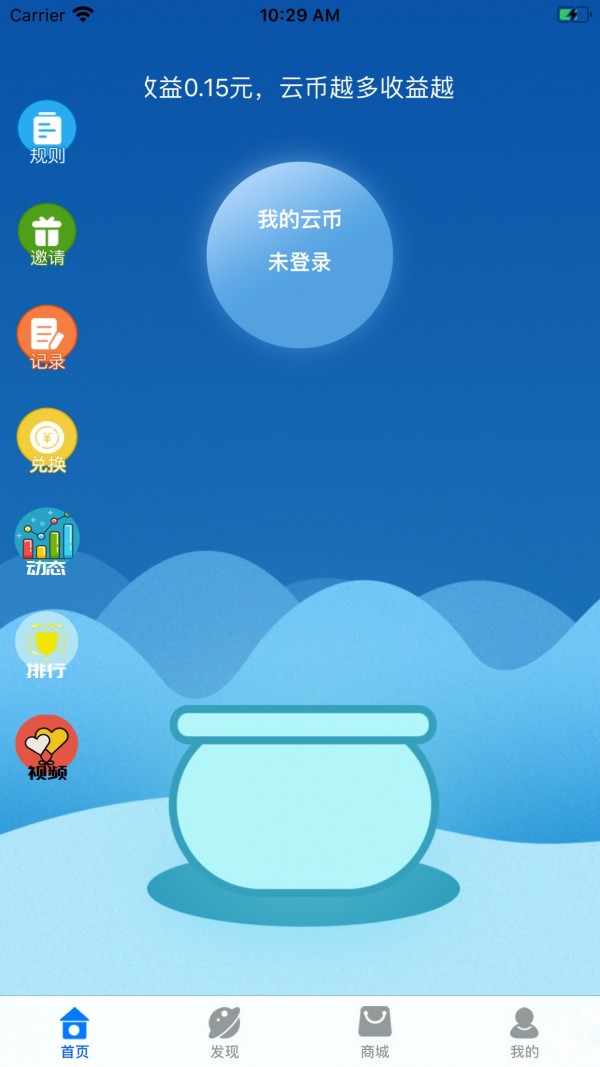The width and height of the screenshot is (600, 1067).
Task: Tap the 邀请 invite gift icon
Action: (x=47, y=234)
